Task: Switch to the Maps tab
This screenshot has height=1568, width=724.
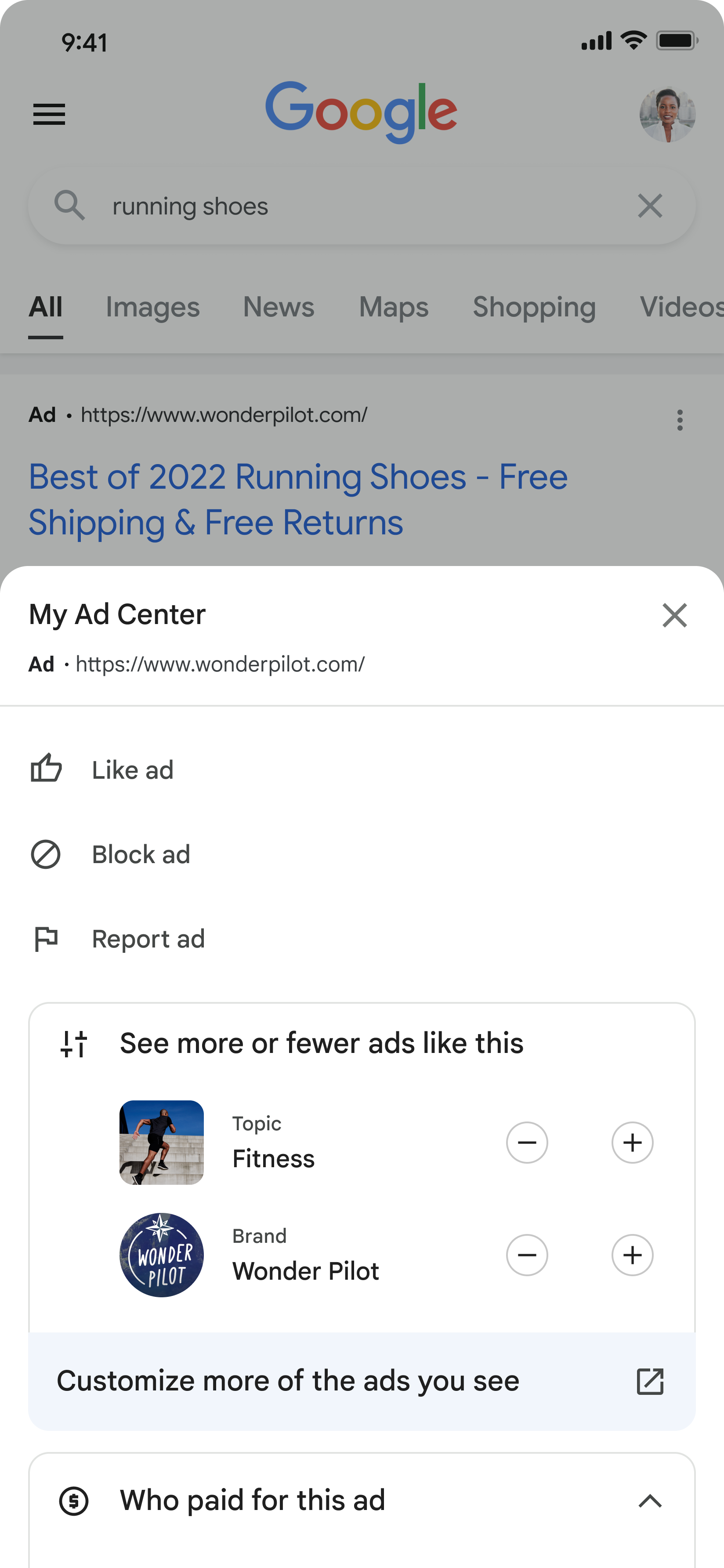Action: click(x=394, y=307)
